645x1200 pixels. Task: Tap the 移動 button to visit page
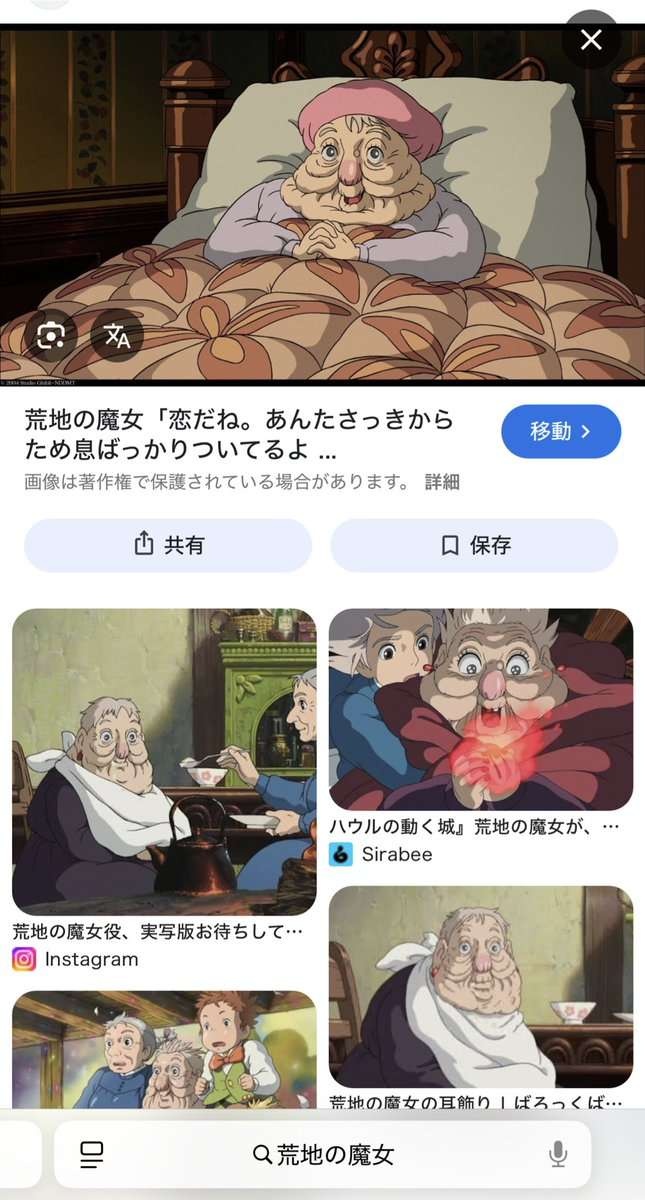pyautogui.click(x=560, y=432)
